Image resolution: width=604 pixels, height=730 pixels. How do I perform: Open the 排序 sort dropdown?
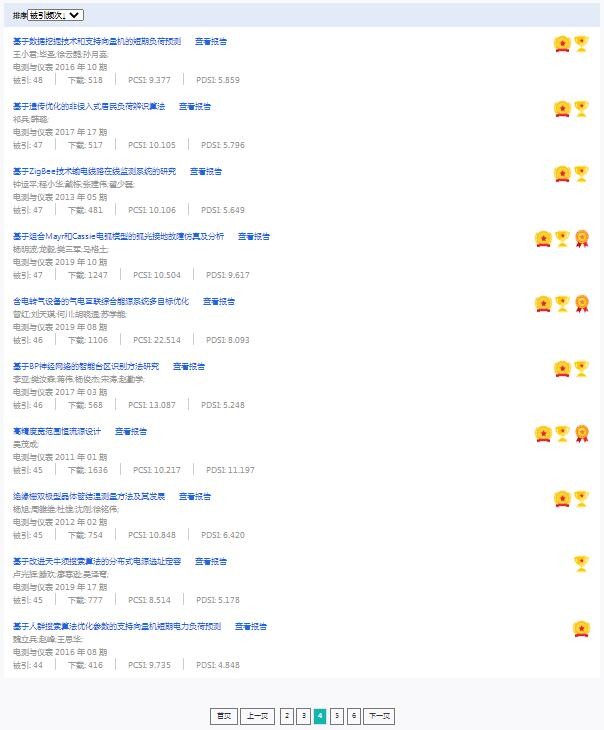coord(56,15)
